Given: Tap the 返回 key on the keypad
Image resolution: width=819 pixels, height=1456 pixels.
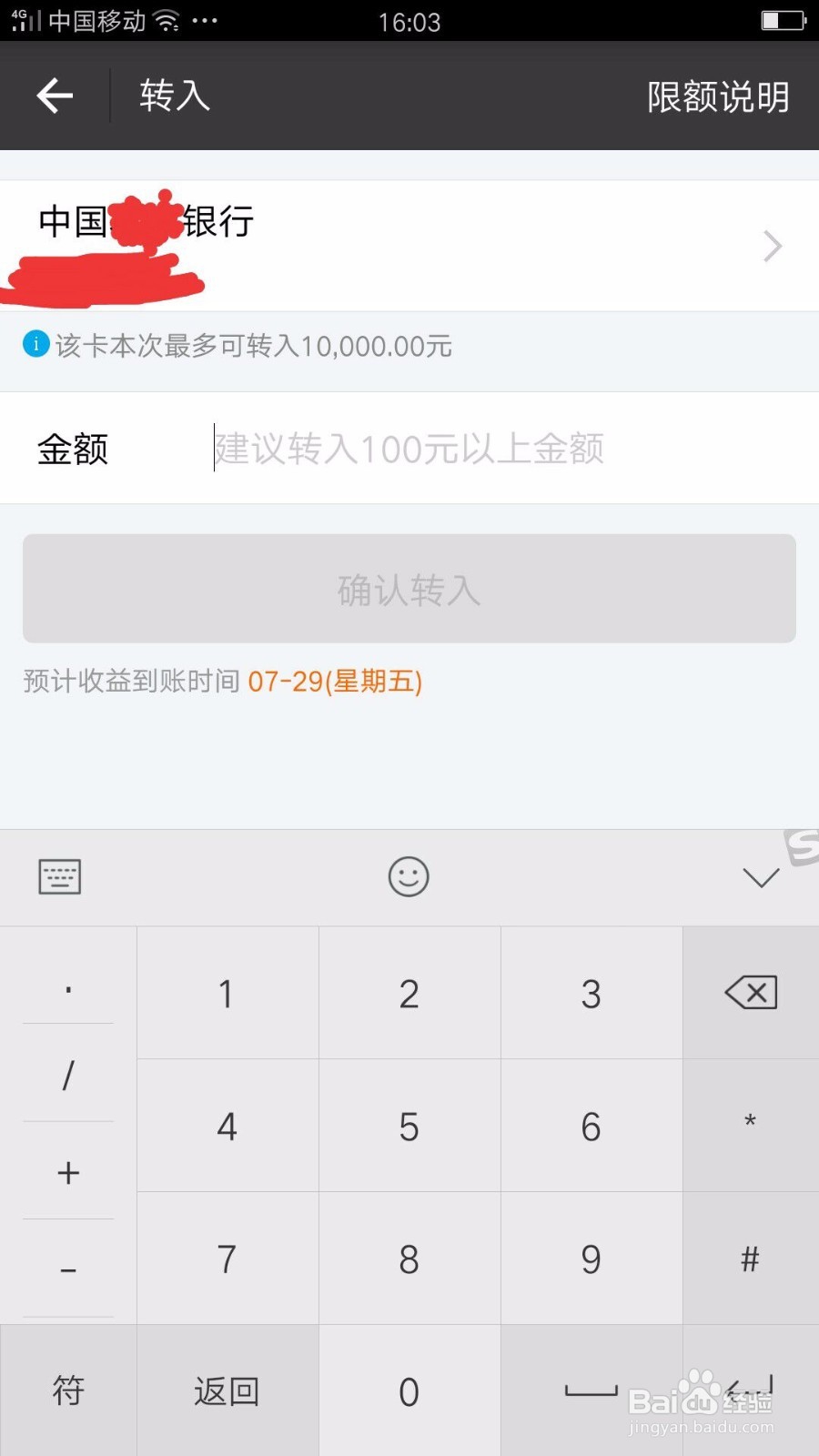Looking at the screenshot, I should tap(227, 1390).
